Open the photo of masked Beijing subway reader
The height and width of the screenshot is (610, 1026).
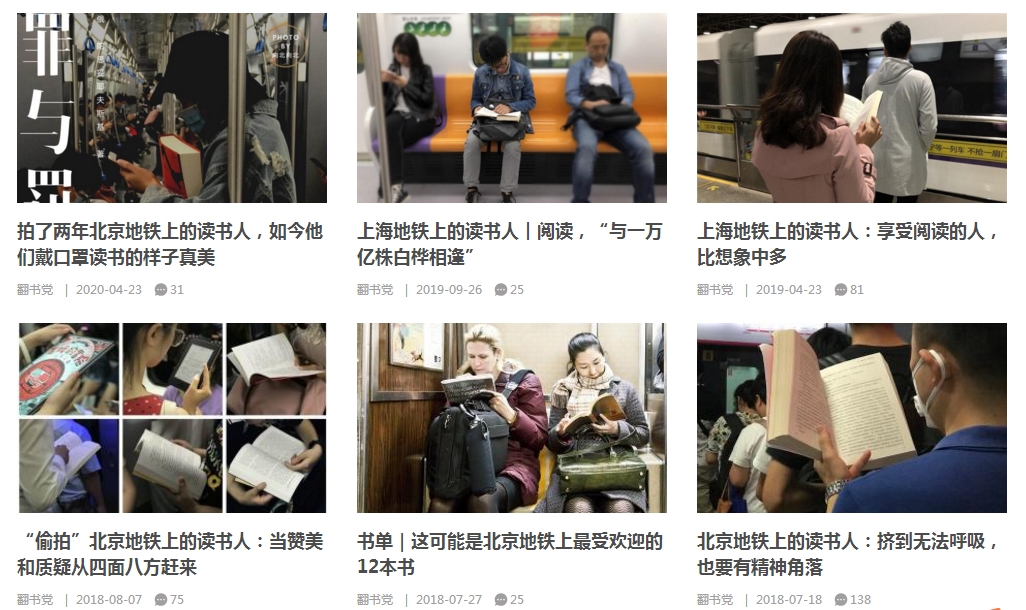tap(171, 108)
